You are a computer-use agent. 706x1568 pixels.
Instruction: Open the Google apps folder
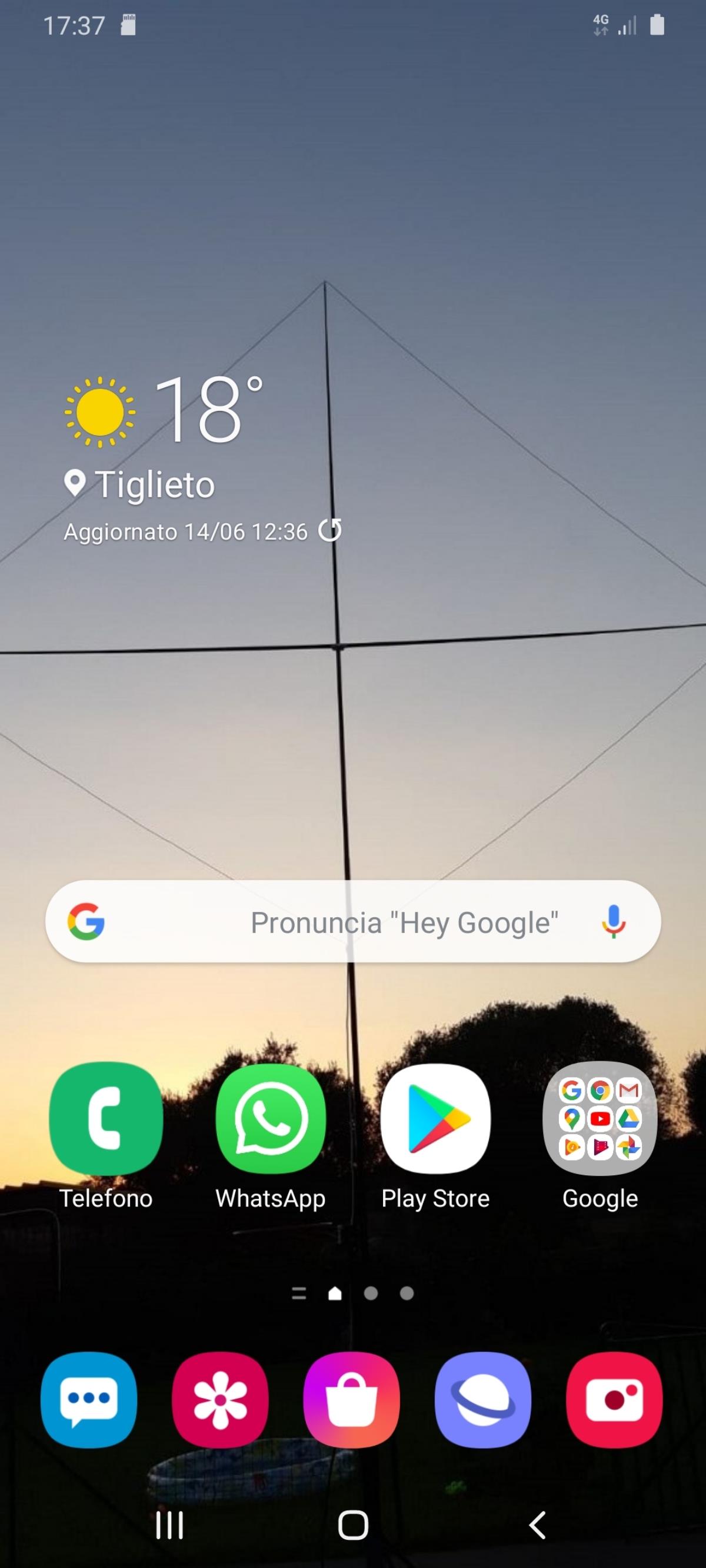click(600, 1119)
